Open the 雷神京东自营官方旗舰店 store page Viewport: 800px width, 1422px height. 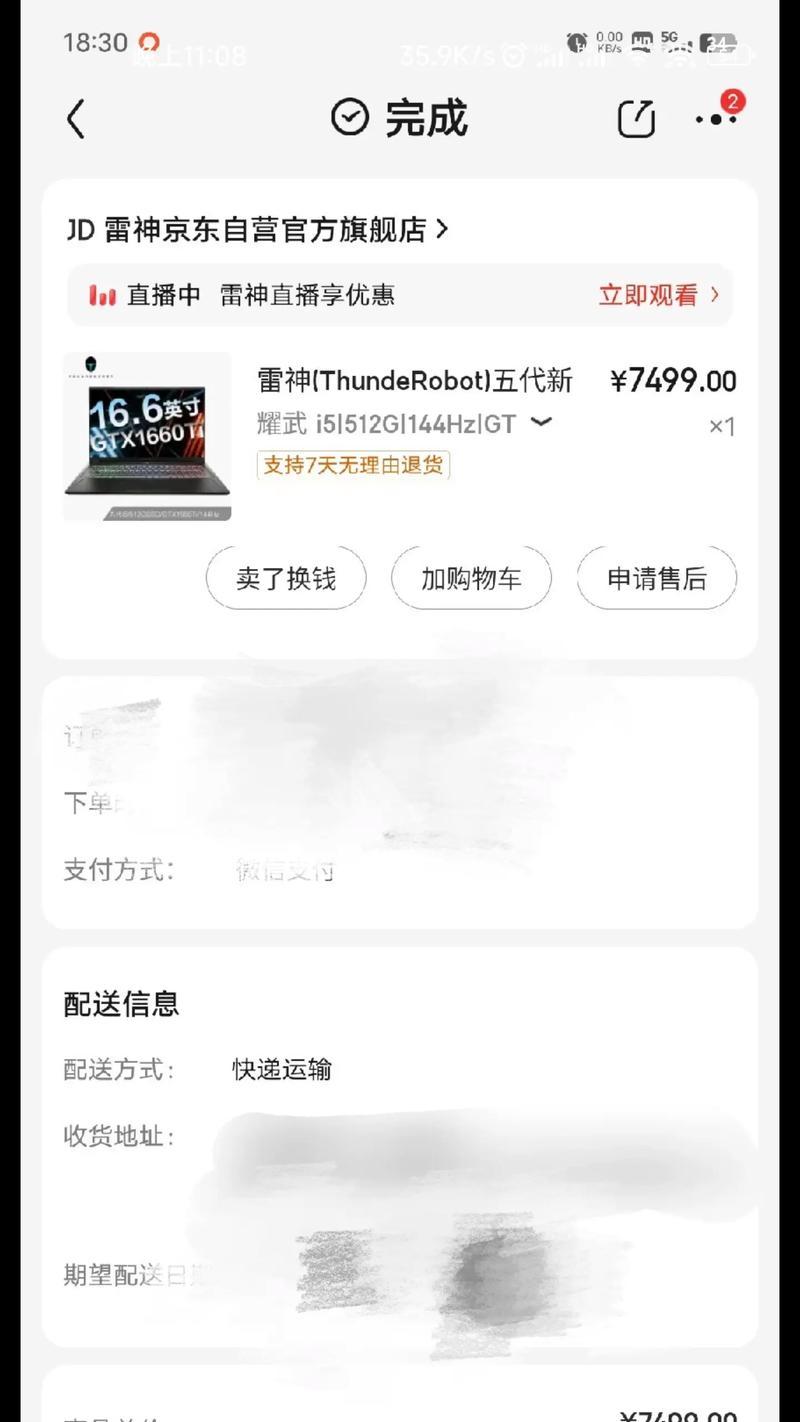pos(257,230)
